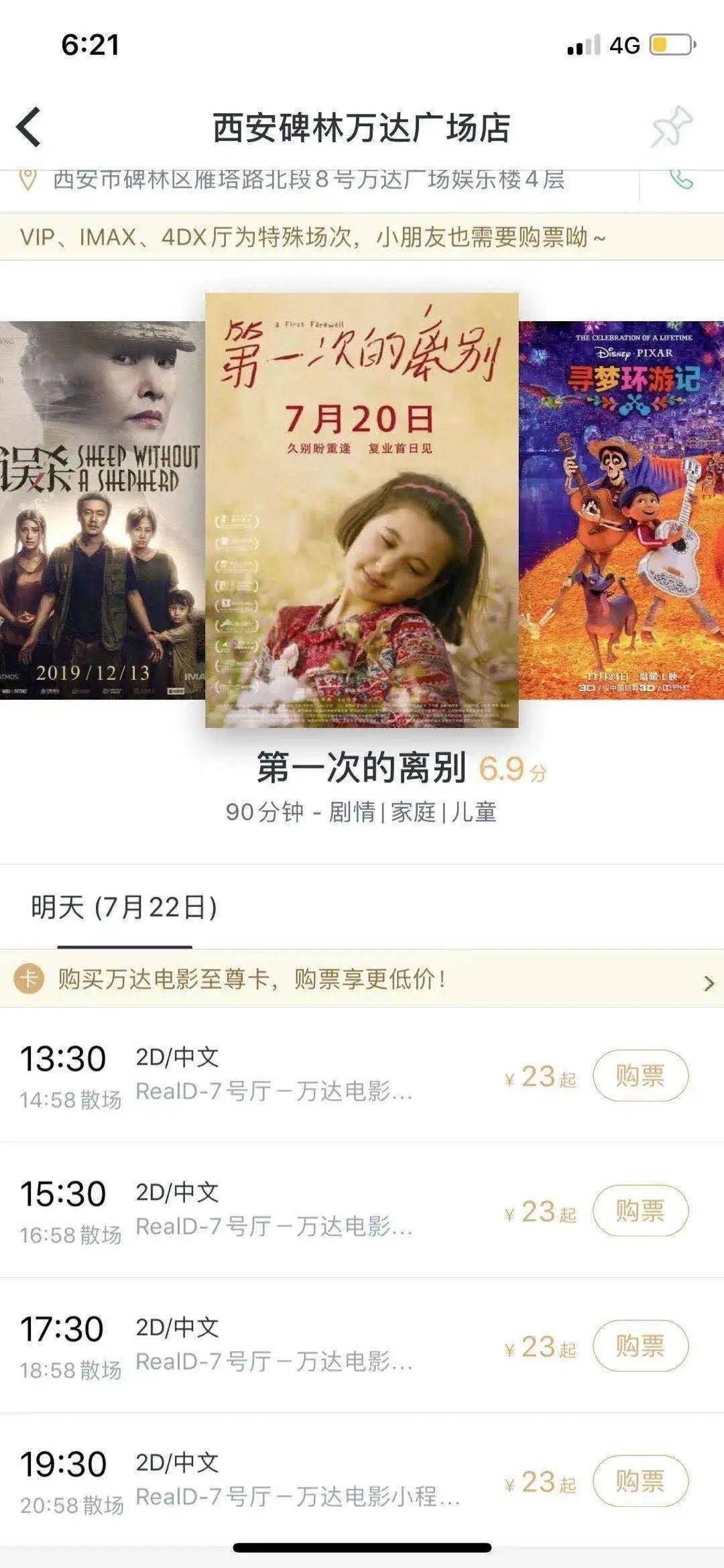Pin the 西安碑林万达广场店 cinema
724x1568 pixels.
(x=671, y=127)
